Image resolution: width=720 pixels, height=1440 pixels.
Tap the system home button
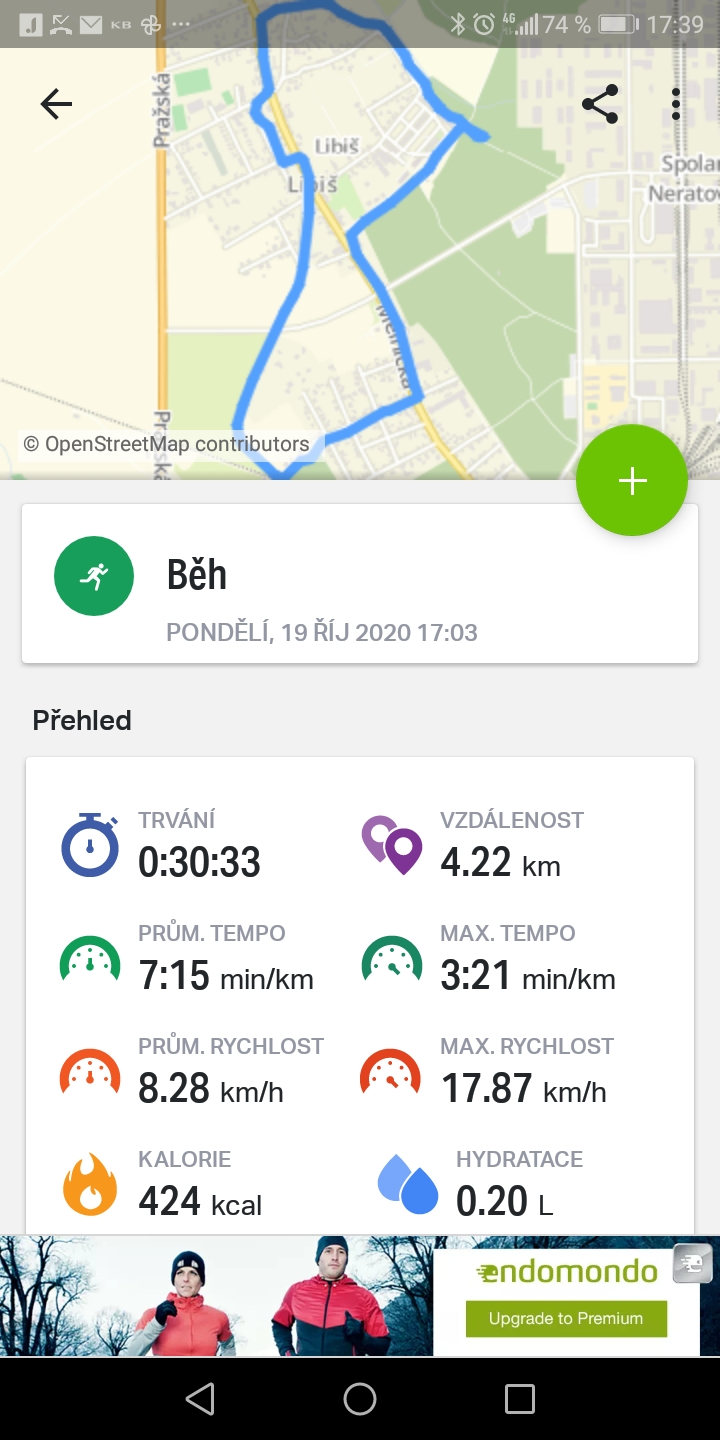point(360,1399)
